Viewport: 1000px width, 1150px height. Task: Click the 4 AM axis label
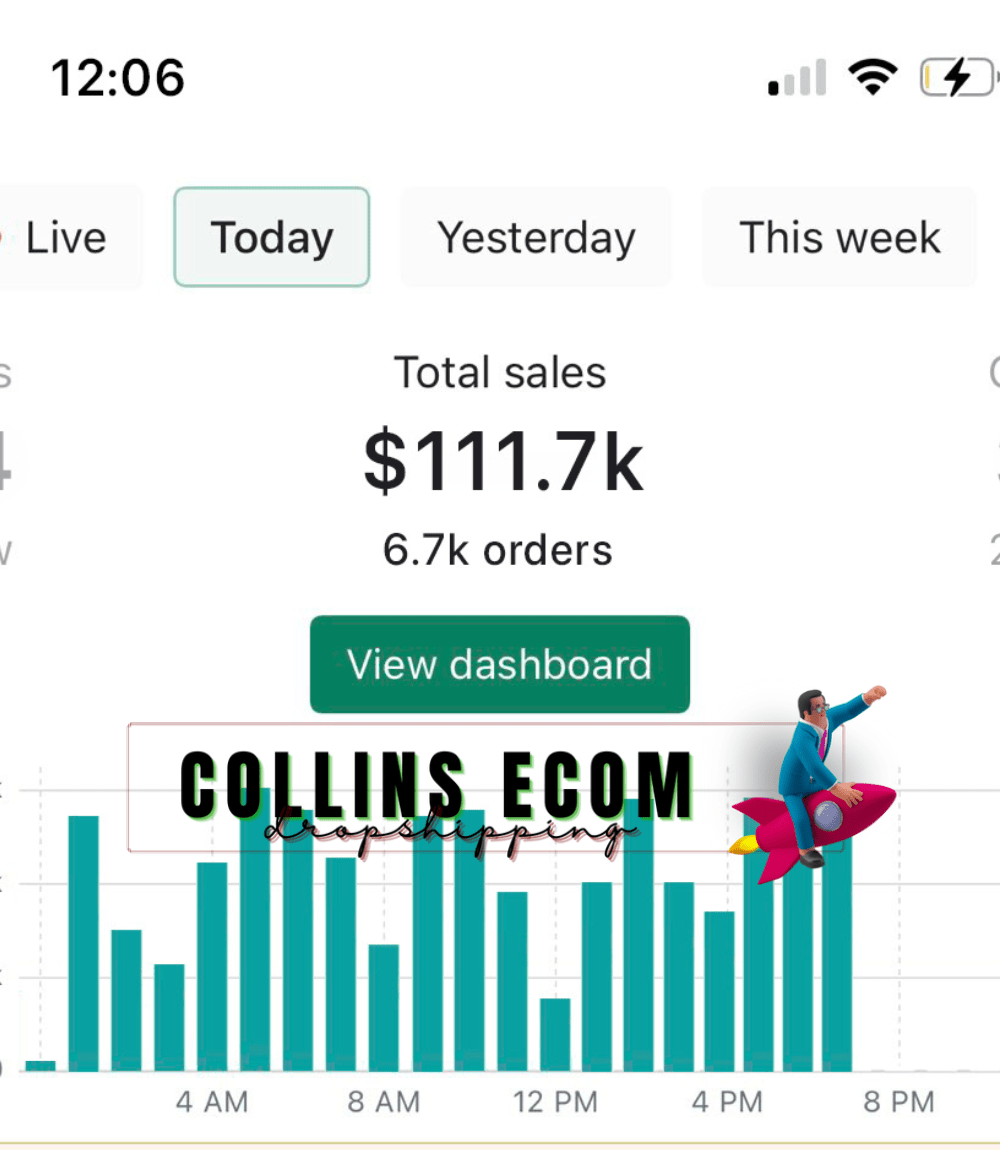click(x=211, y=1102)
